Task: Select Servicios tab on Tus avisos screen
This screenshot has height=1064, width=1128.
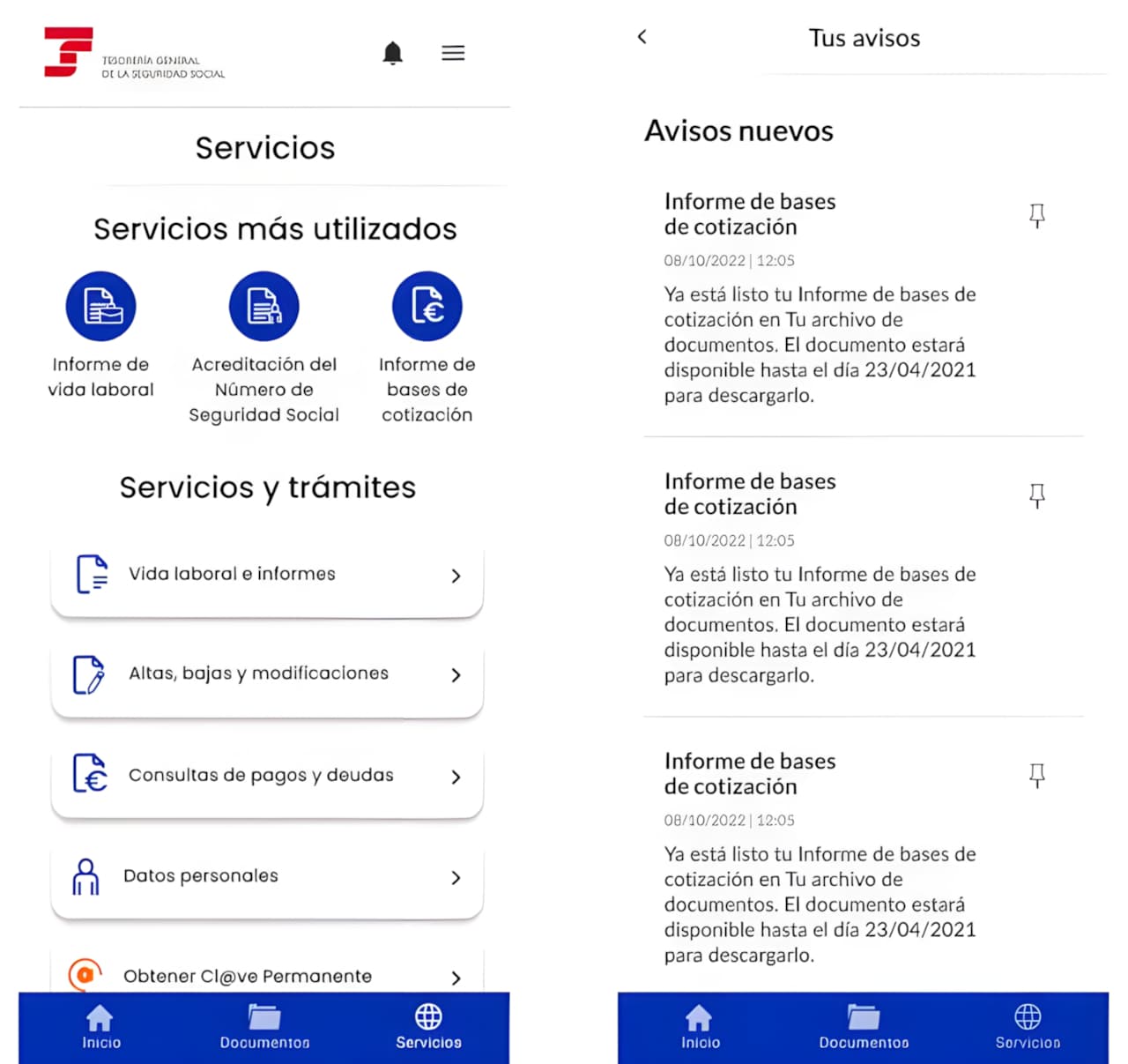Action: (x=1028, y=1027)
